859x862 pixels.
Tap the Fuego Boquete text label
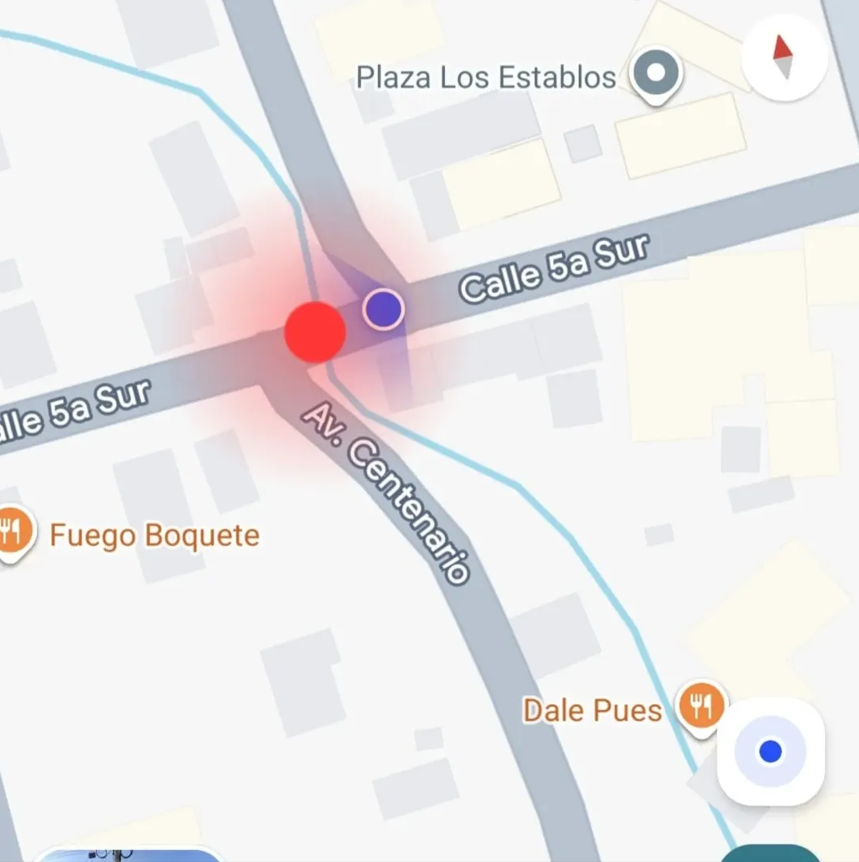tap(155, 535)
